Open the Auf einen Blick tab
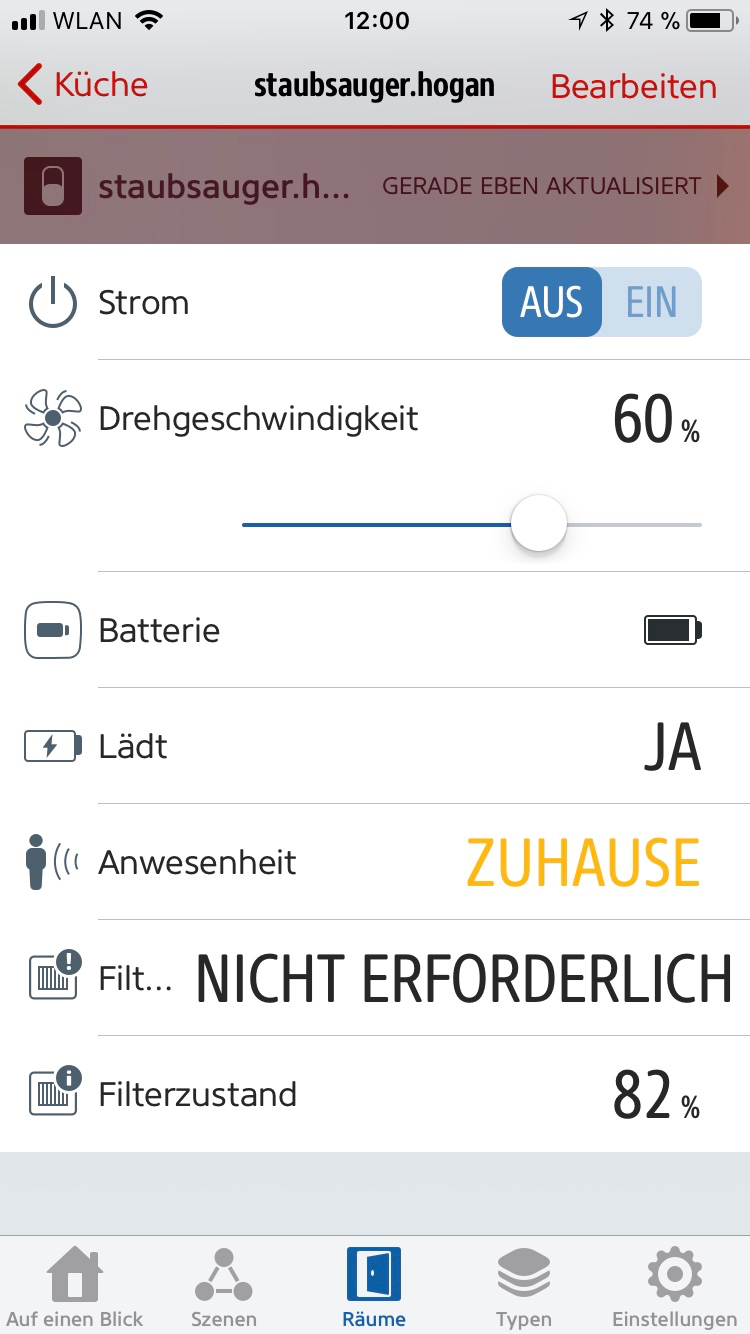Image resolution: width=750 pixels, height=1334 pixels. (x=75, y=1286)
